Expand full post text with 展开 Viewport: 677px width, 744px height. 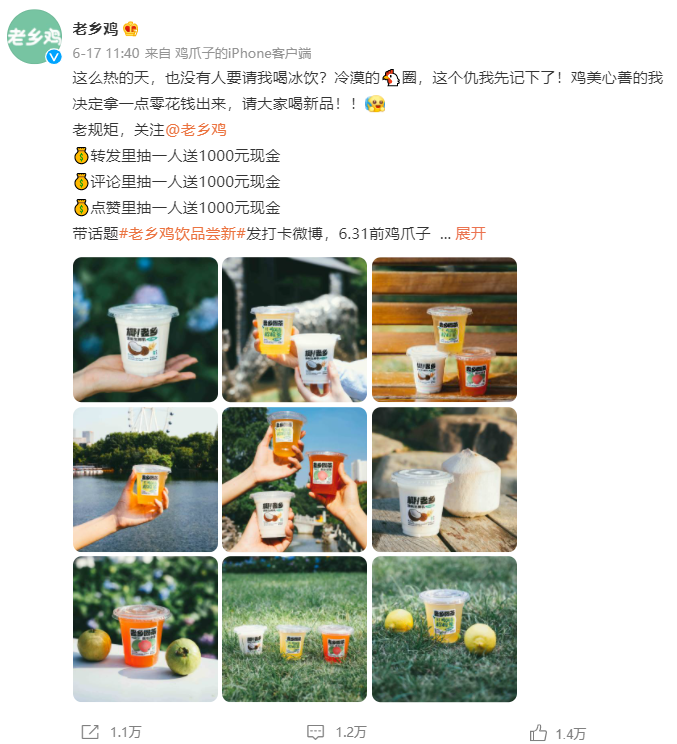coord(470,233)
